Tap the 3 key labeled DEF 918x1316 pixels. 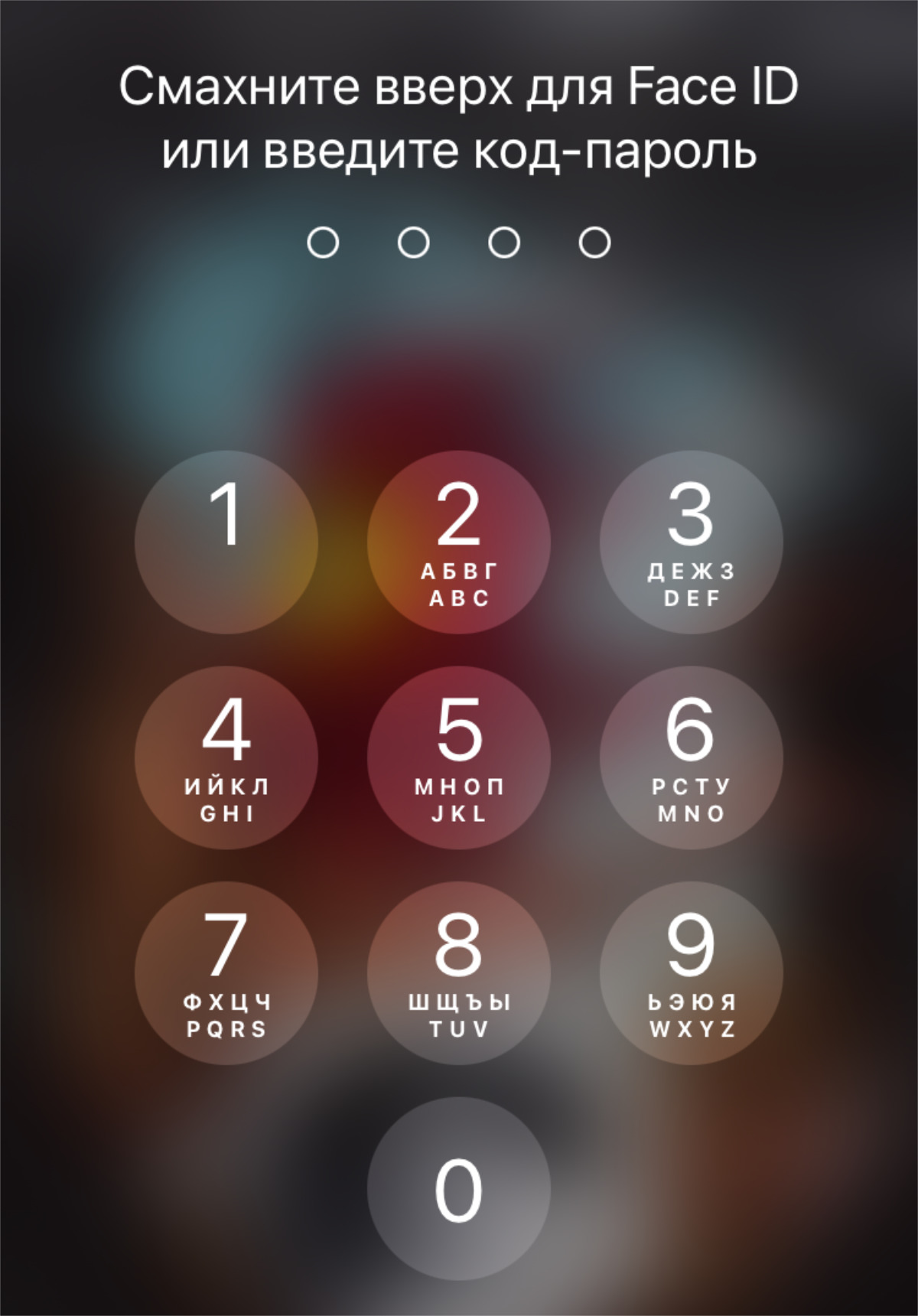point(691,542)
